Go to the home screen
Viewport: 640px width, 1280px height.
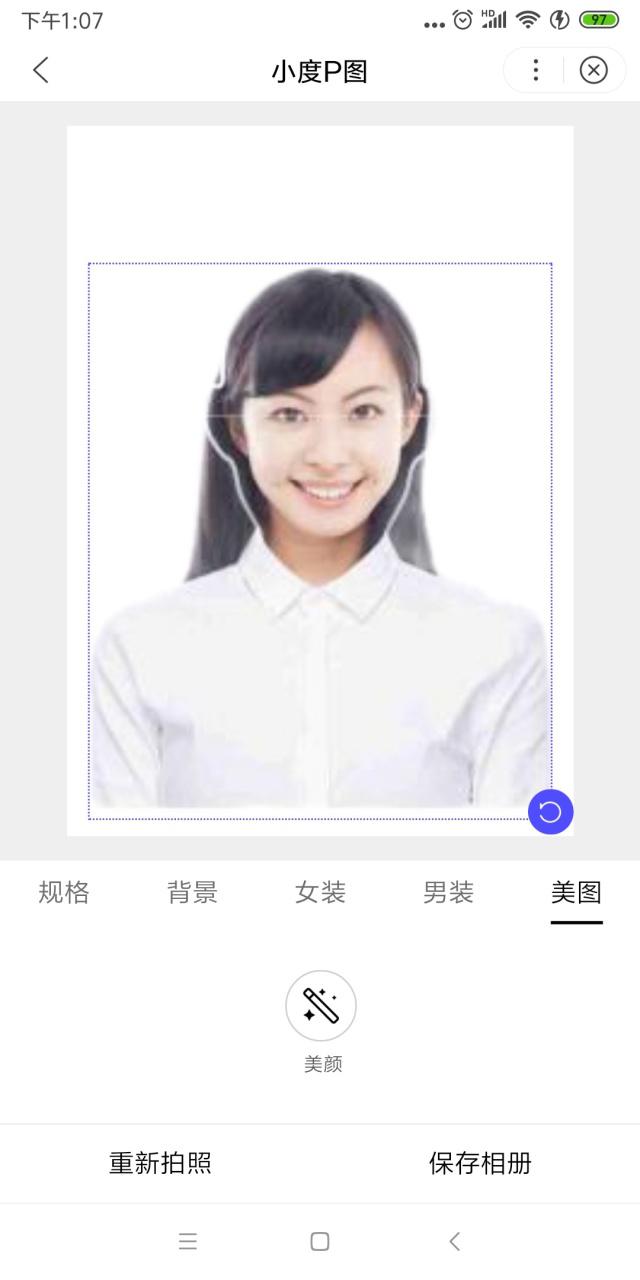320,1242
